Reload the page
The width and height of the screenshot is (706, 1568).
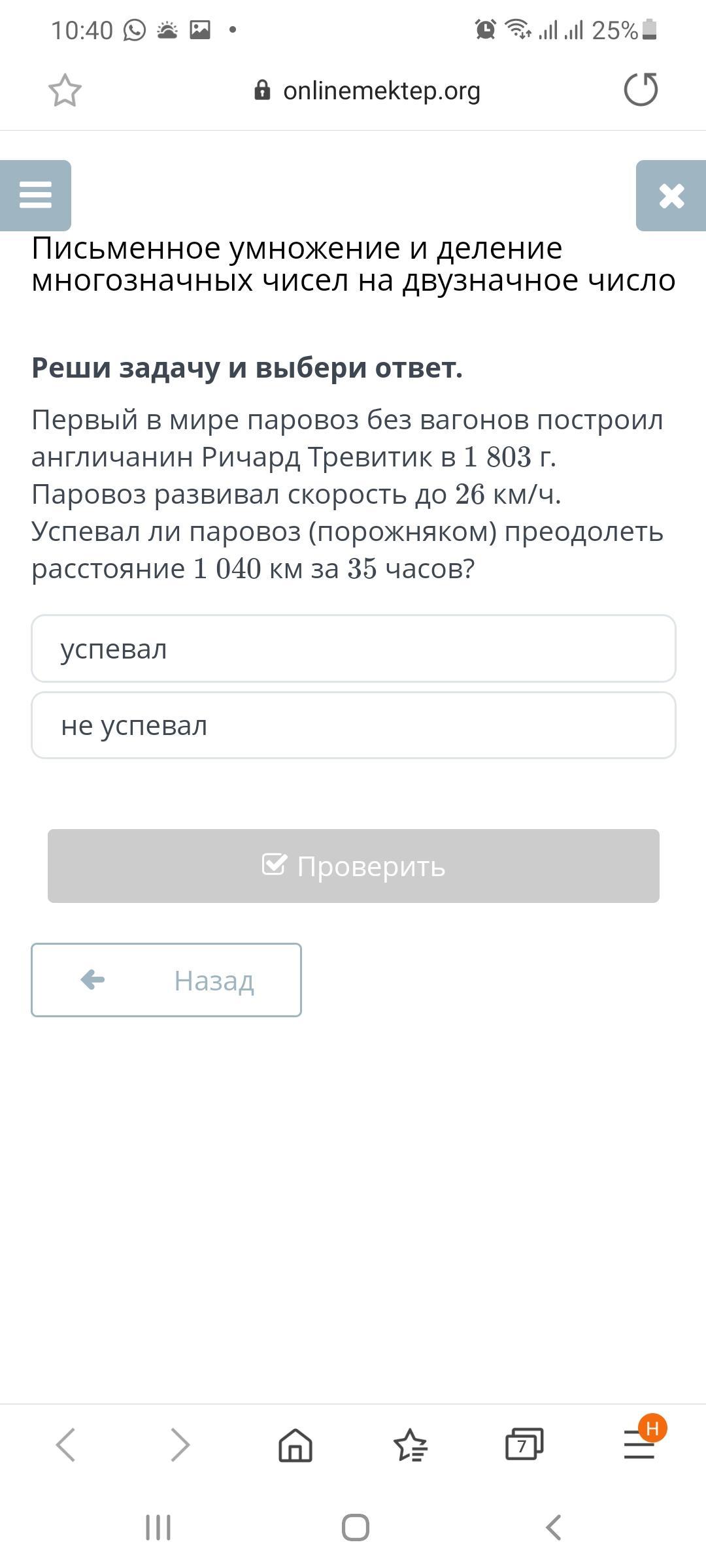click(x=641, y=90)
